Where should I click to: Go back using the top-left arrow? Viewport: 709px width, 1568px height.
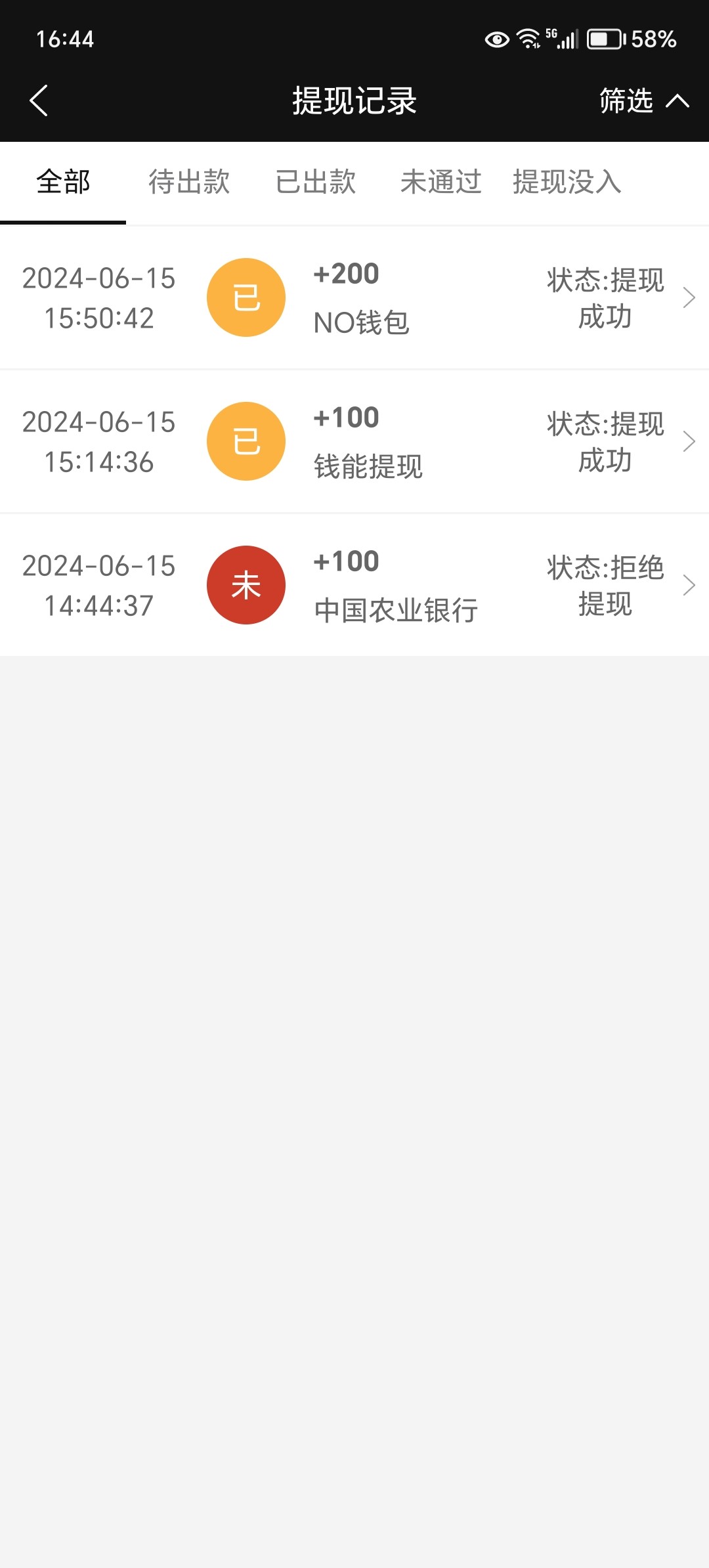point(39,100)
